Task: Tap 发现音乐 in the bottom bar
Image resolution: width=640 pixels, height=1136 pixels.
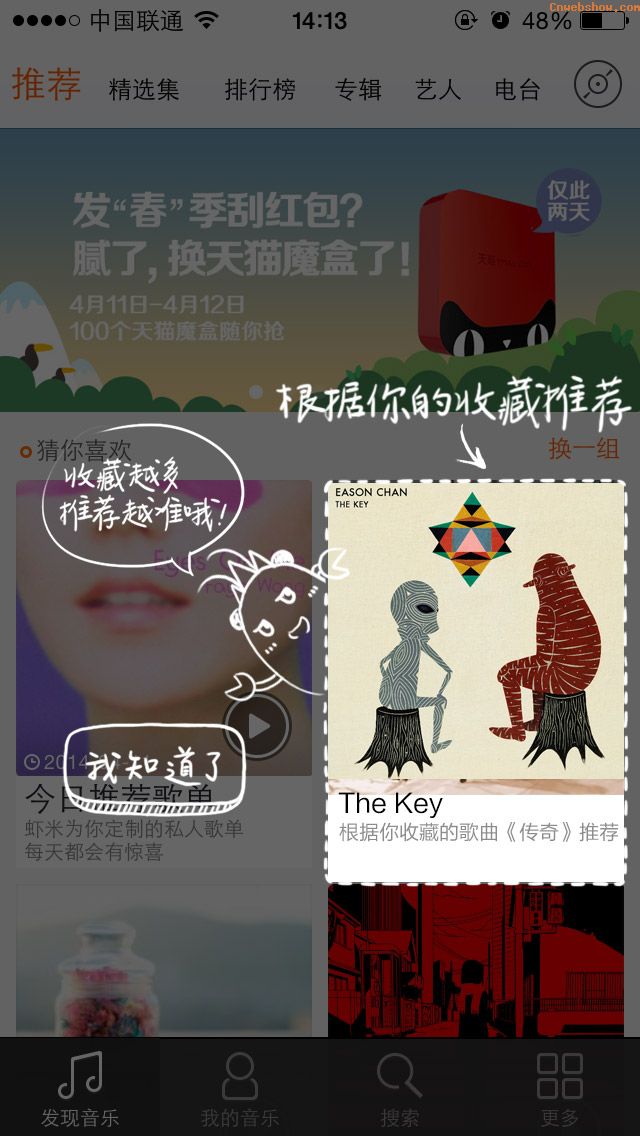Action: (x=80, y=1088)
